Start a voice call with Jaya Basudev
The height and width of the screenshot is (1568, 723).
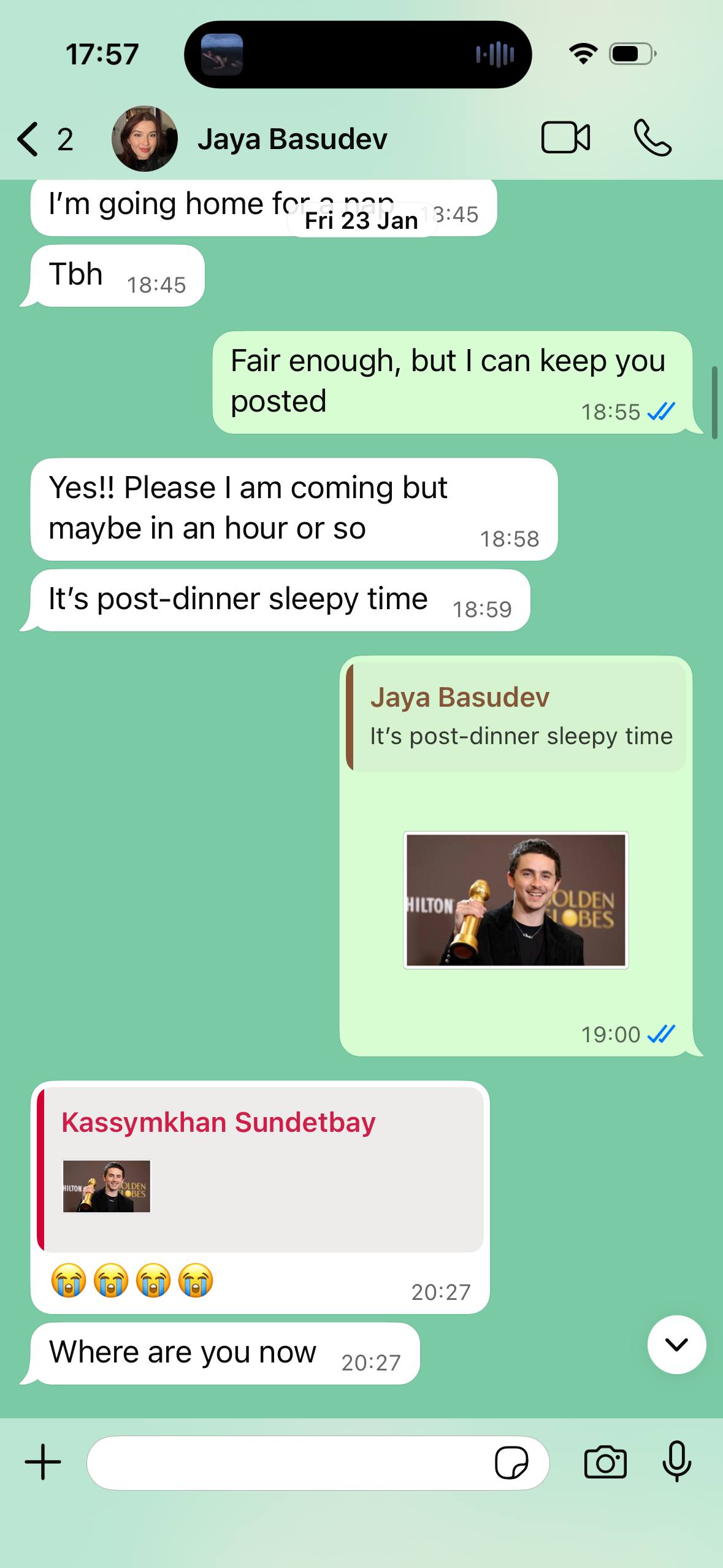(654, 138)
